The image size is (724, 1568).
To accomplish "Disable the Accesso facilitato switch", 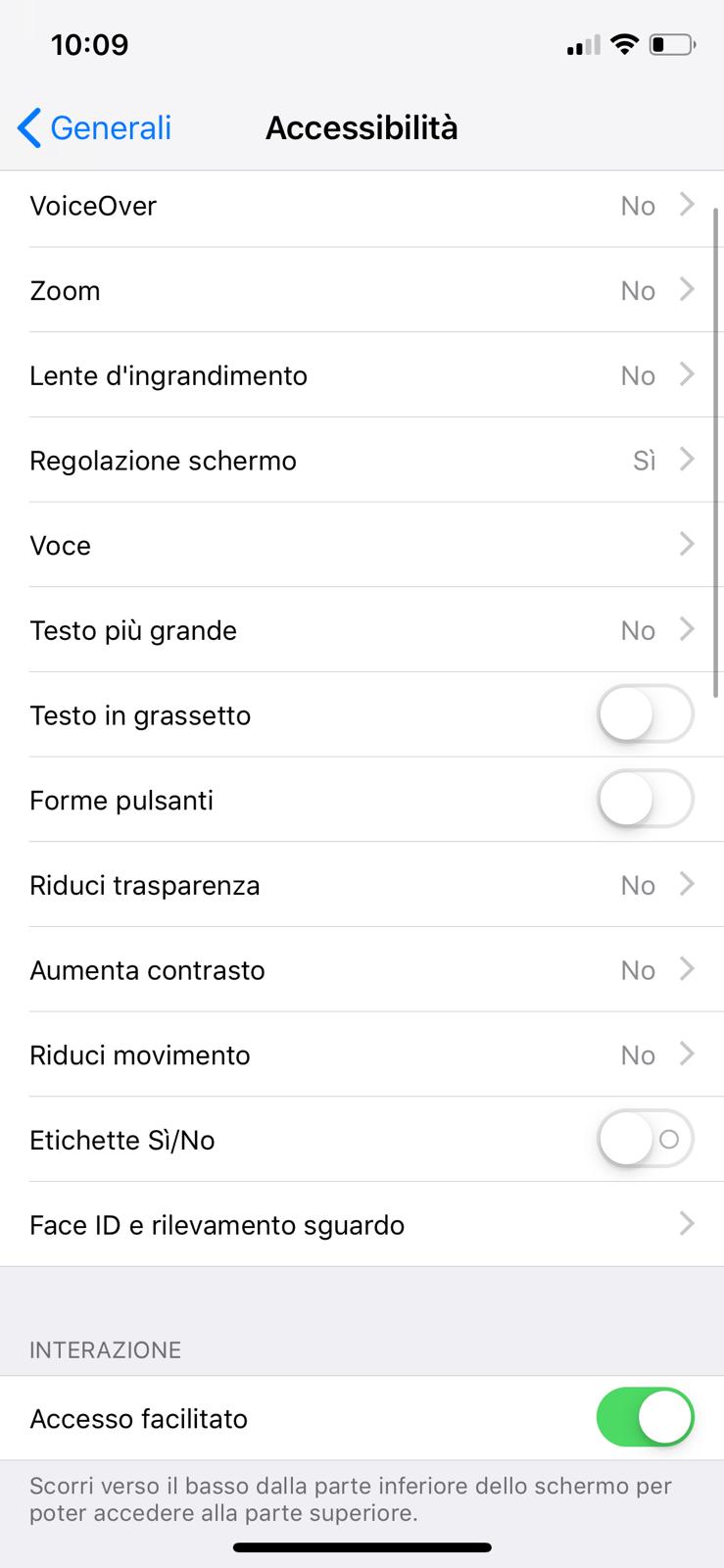I will click(x=645, y=1418).
